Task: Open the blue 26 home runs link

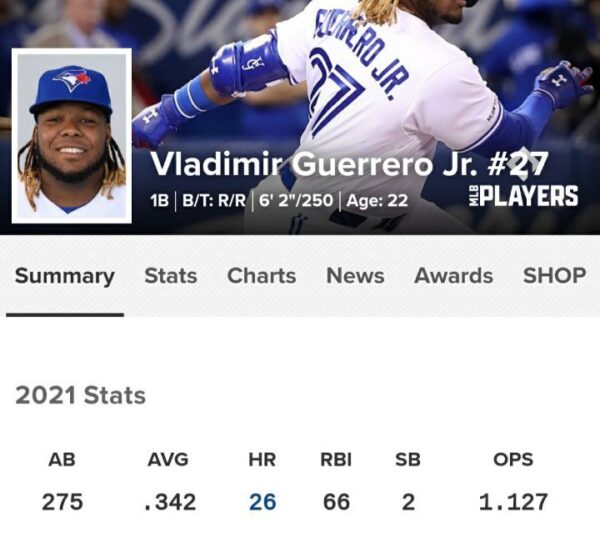Action: (x=262, y=501)
